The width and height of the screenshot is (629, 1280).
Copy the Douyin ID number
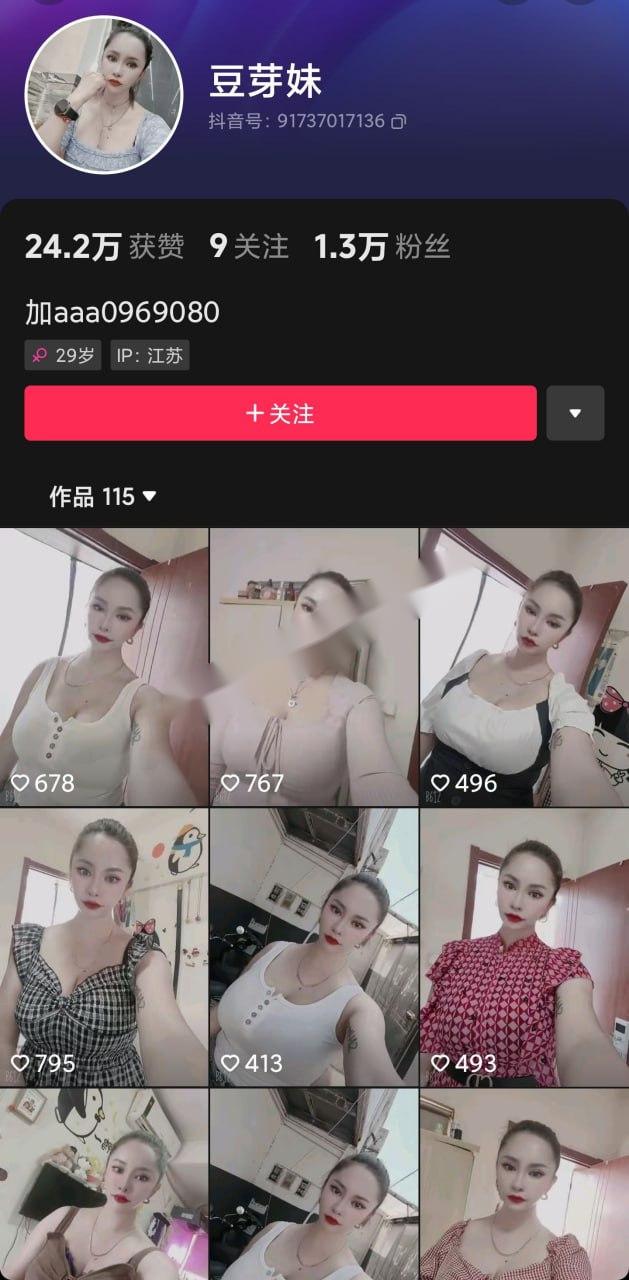399,121
